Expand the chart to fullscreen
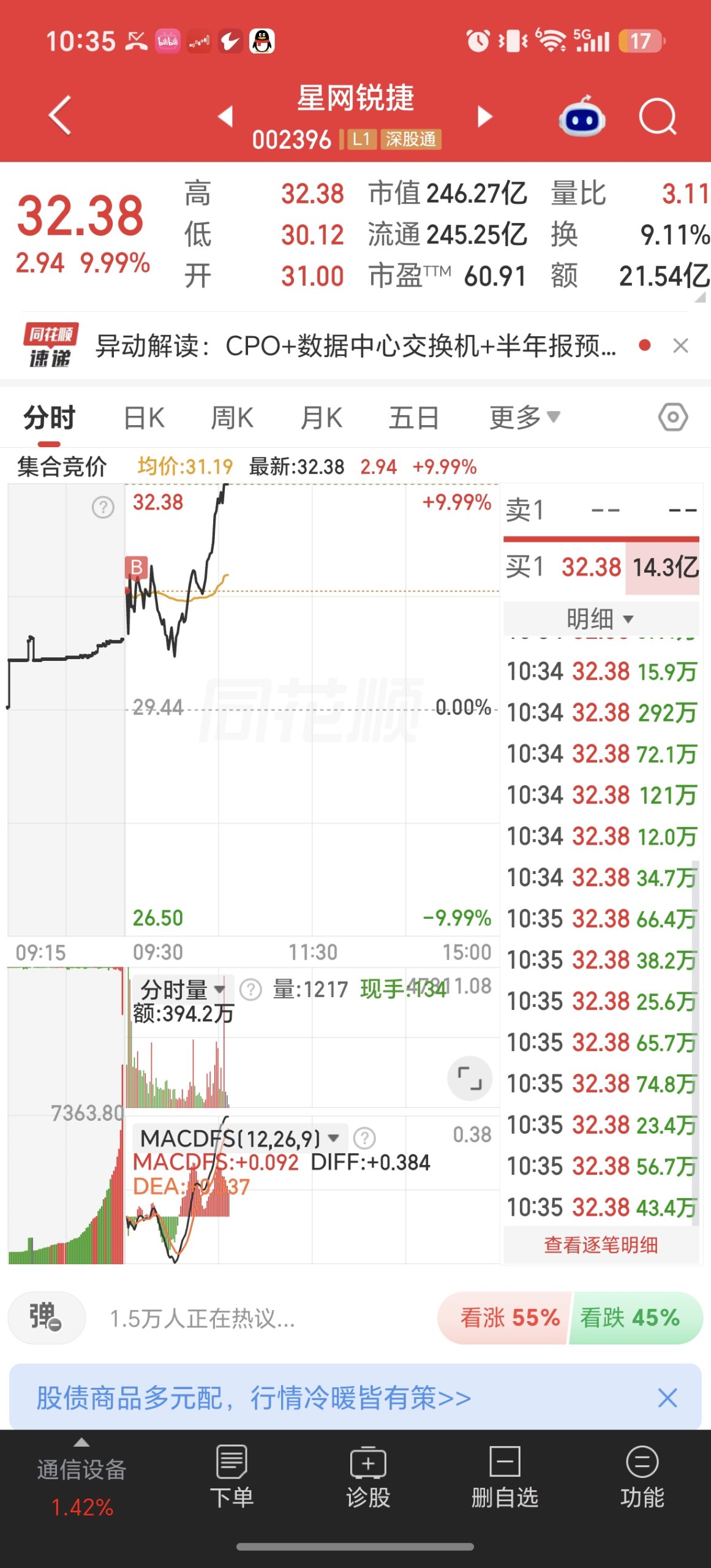The width and height of the screenshot is (711, 1568). click(x=470, y=1079)
